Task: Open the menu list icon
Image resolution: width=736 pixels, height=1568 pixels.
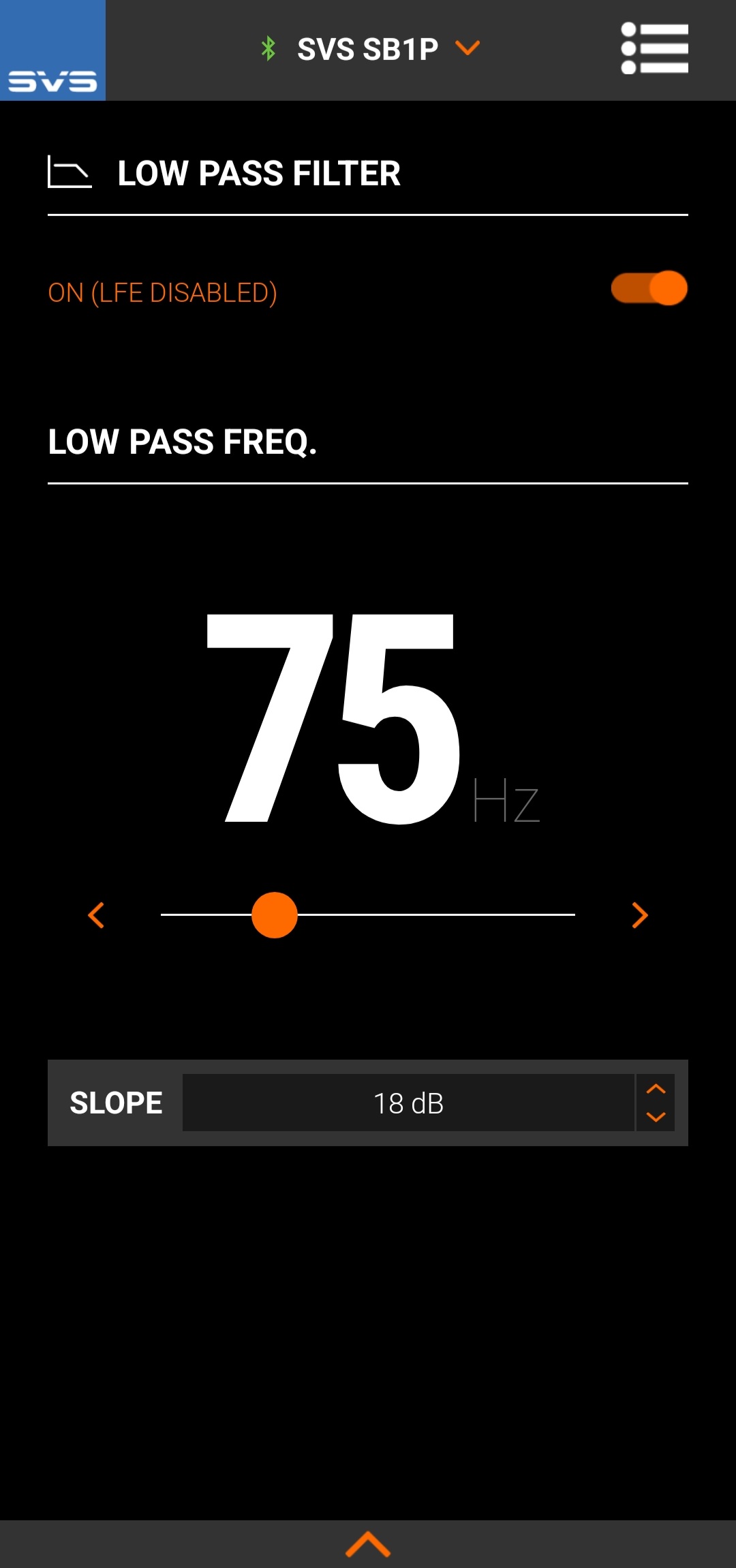Action: (x=654, y=48)
